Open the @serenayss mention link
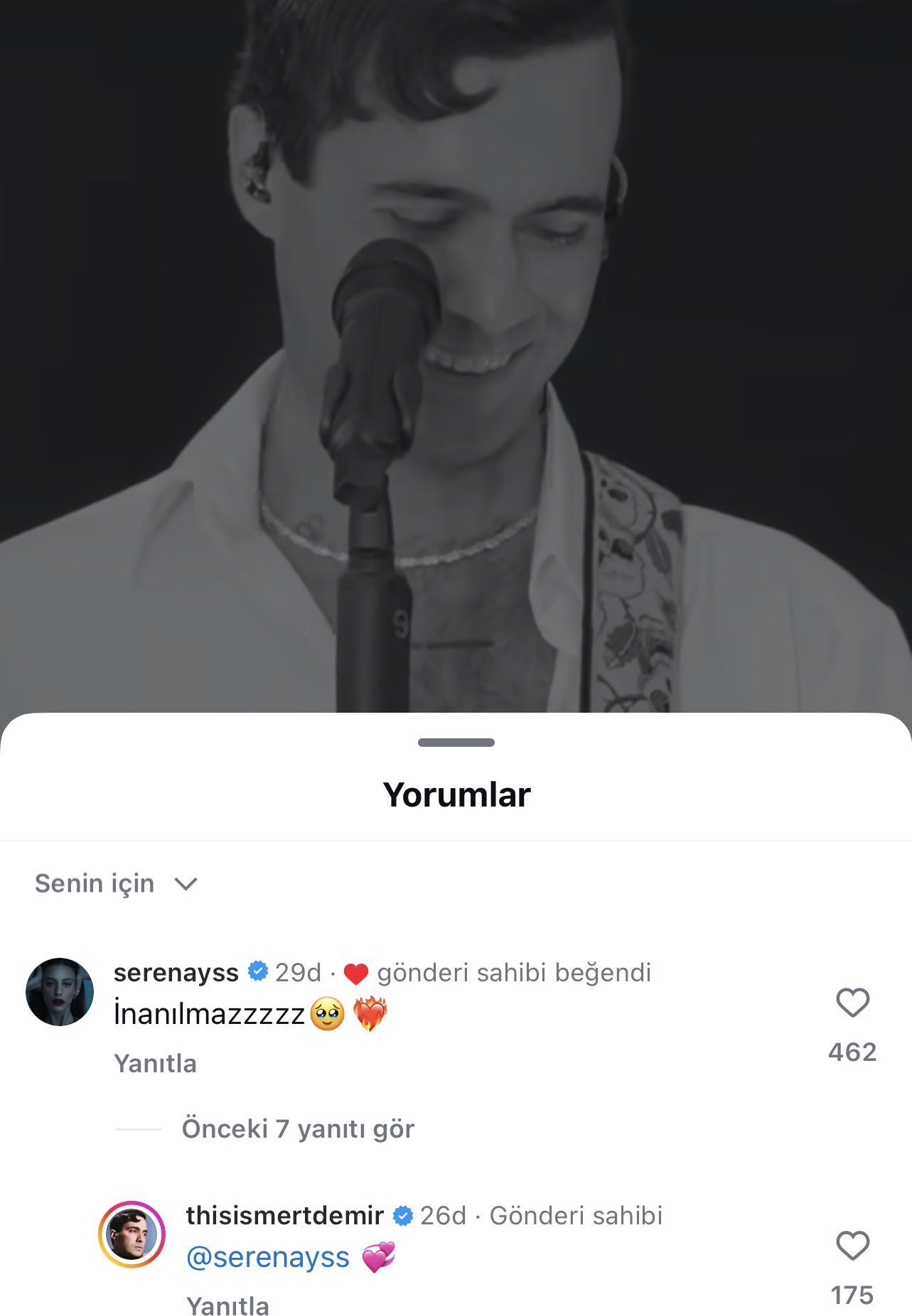 tap(268, 1257)
